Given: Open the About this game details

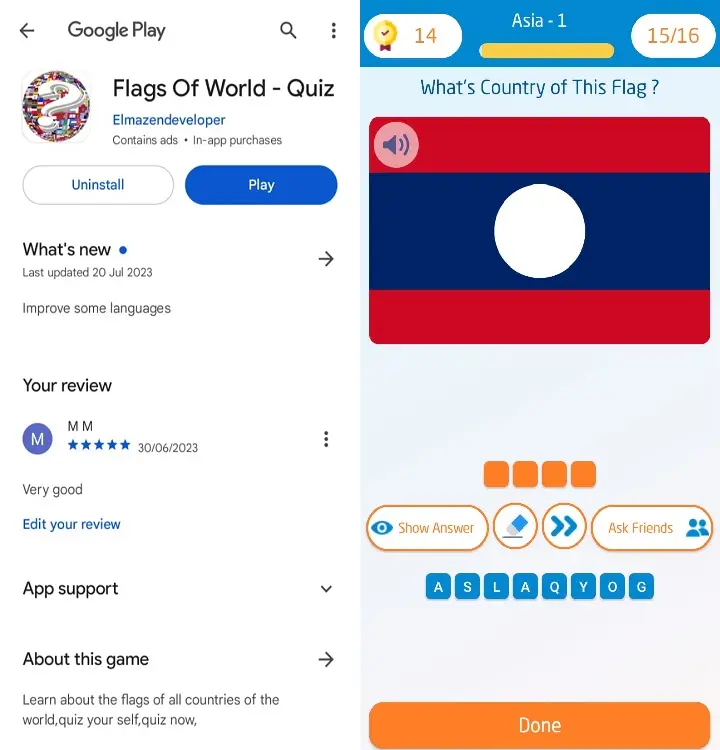Looking at the screenshot, I should (x=326, y=659).
